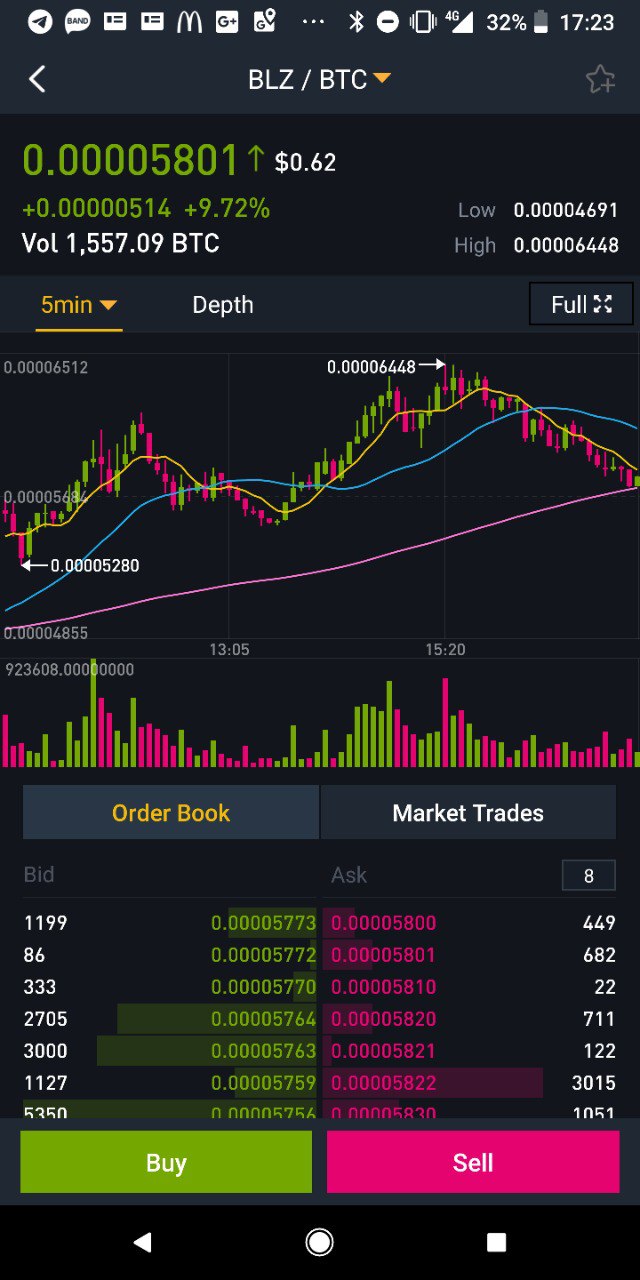Change the order book decimals value 8
Screen dimensions: 640x1280
point(588,876)
